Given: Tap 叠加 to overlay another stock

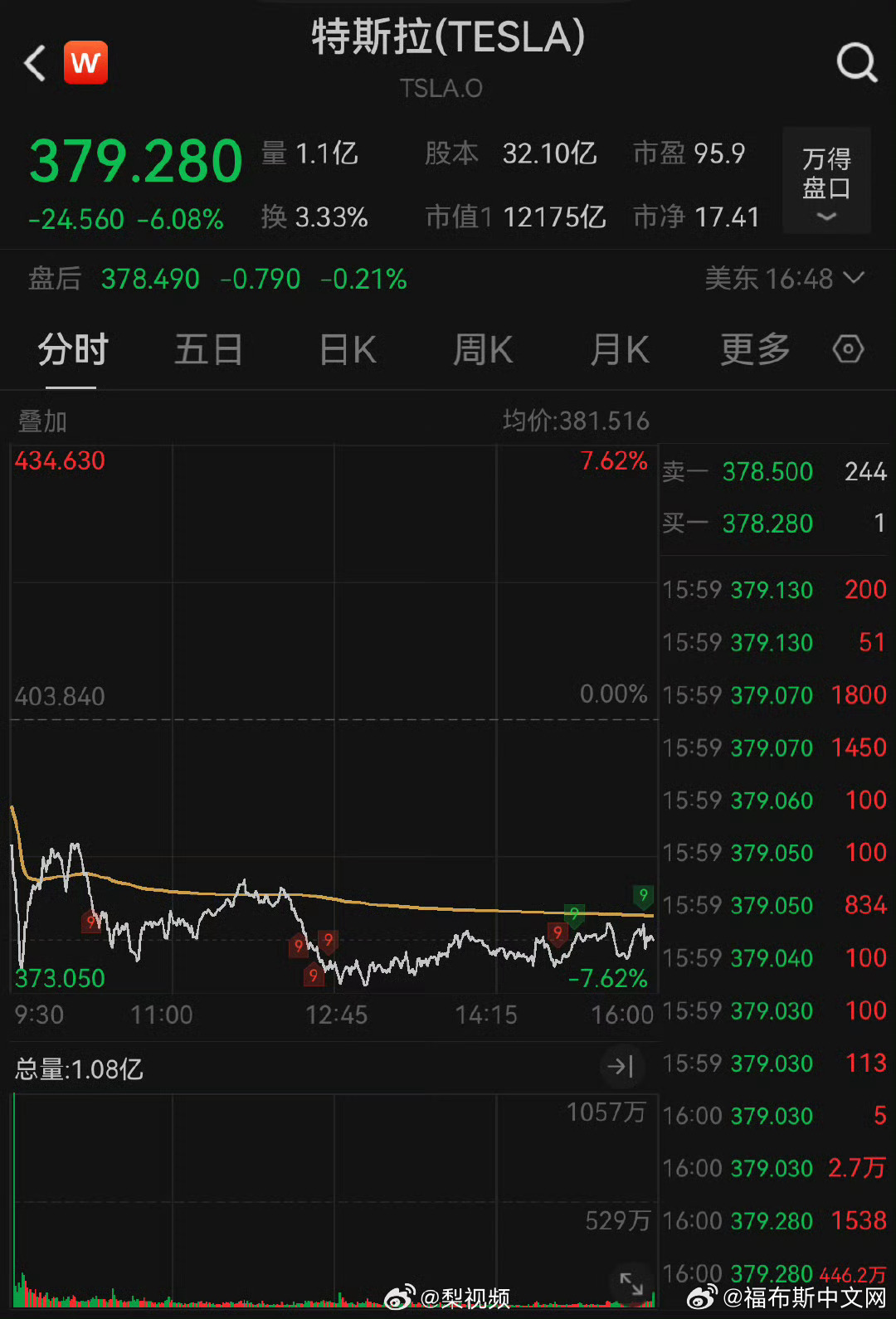Looking at the screenshot, I should (x=42, y=421).
